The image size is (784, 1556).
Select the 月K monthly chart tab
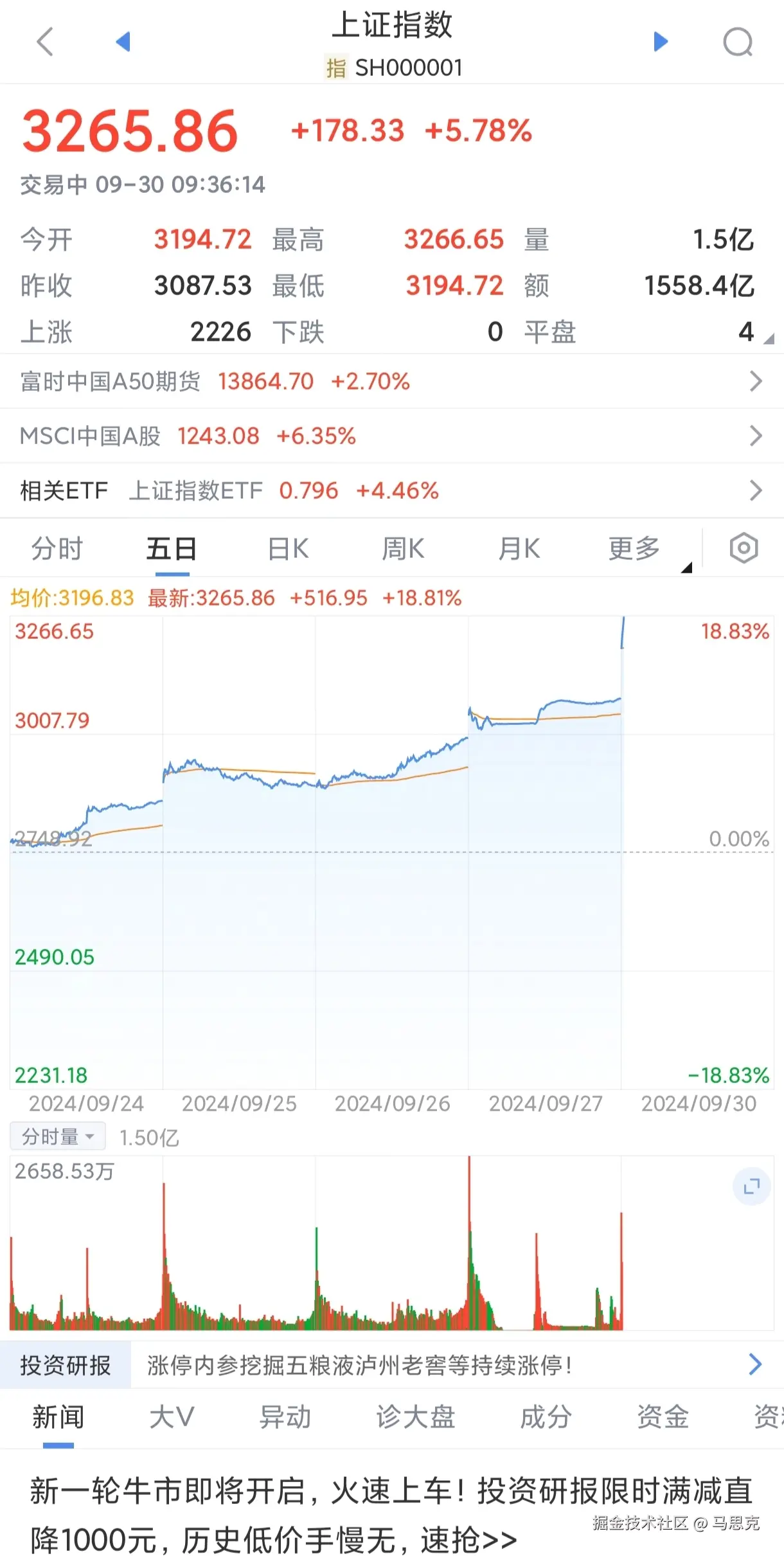(519, 548)
